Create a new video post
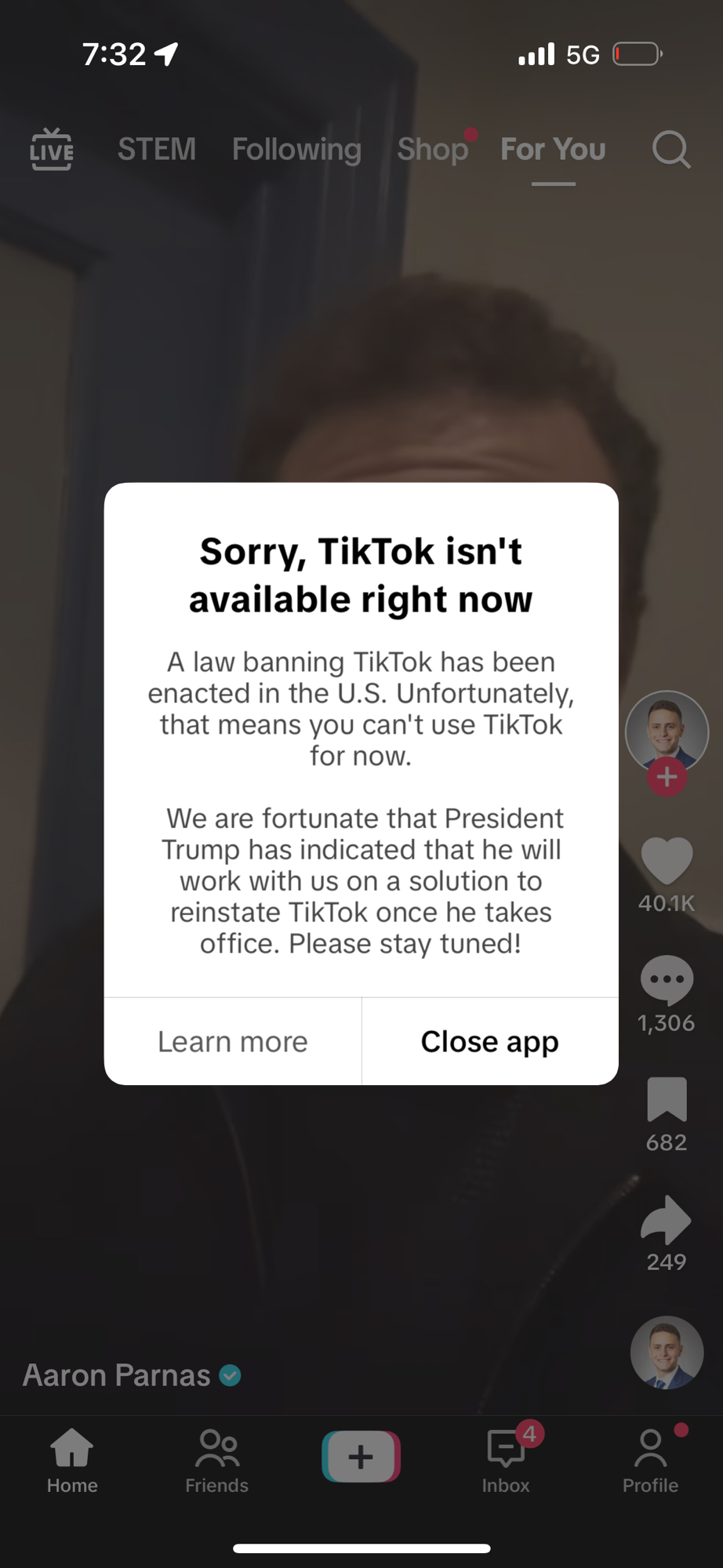The height and width of the screenshot is (1568, 723). [x=361, y=1457]
